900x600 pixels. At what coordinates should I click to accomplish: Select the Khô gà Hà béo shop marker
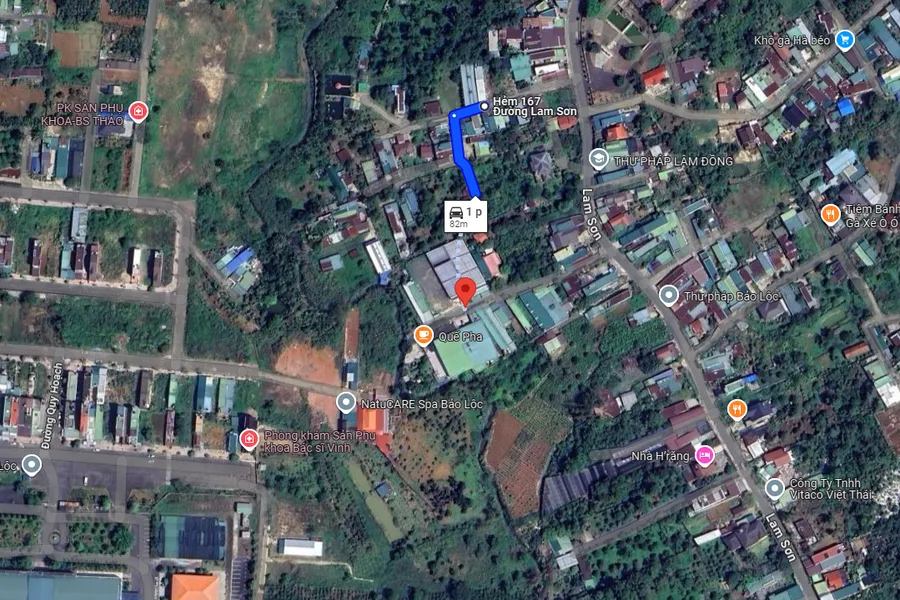pyautogui.click(x=845, y=40)
